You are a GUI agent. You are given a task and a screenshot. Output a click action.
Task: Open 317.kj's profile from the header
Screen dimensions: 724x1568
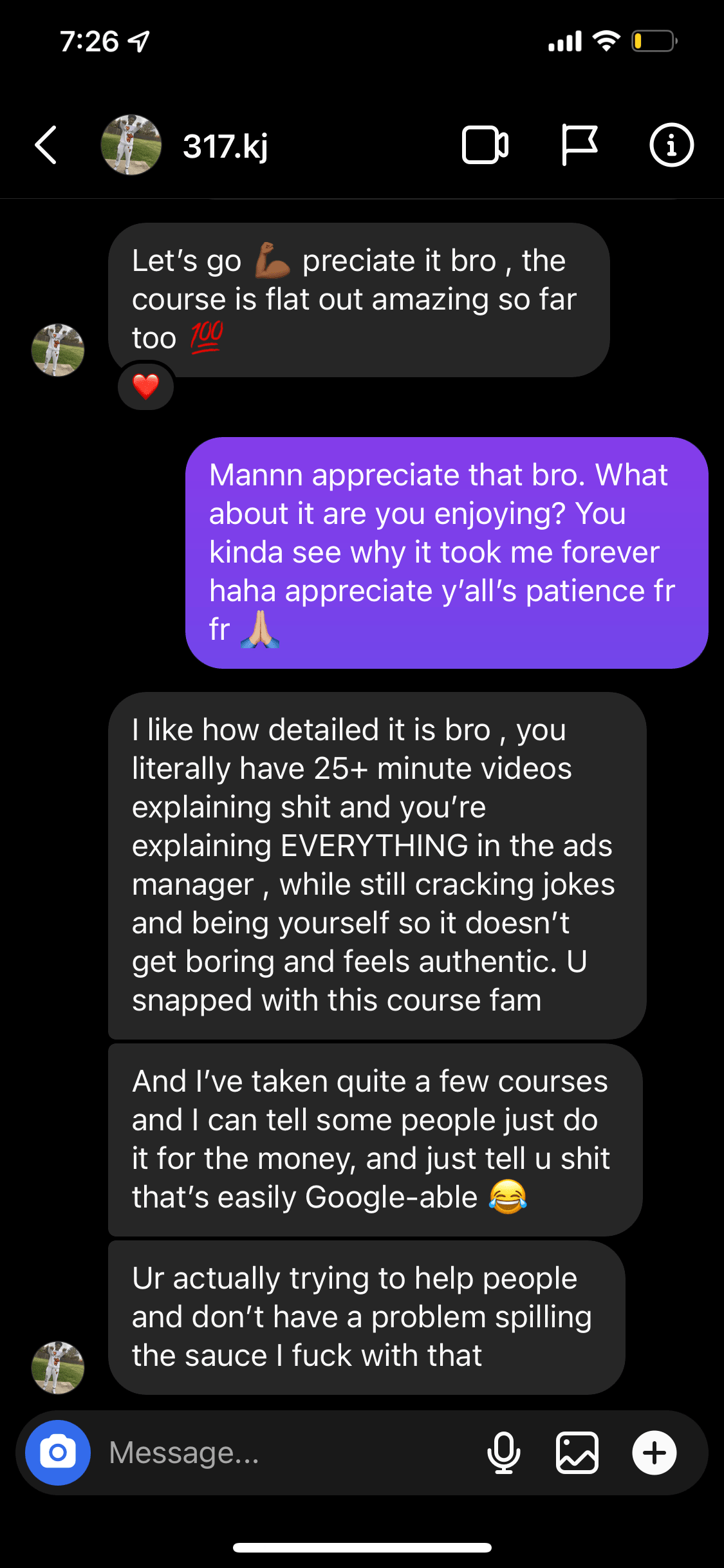(225, 145)
